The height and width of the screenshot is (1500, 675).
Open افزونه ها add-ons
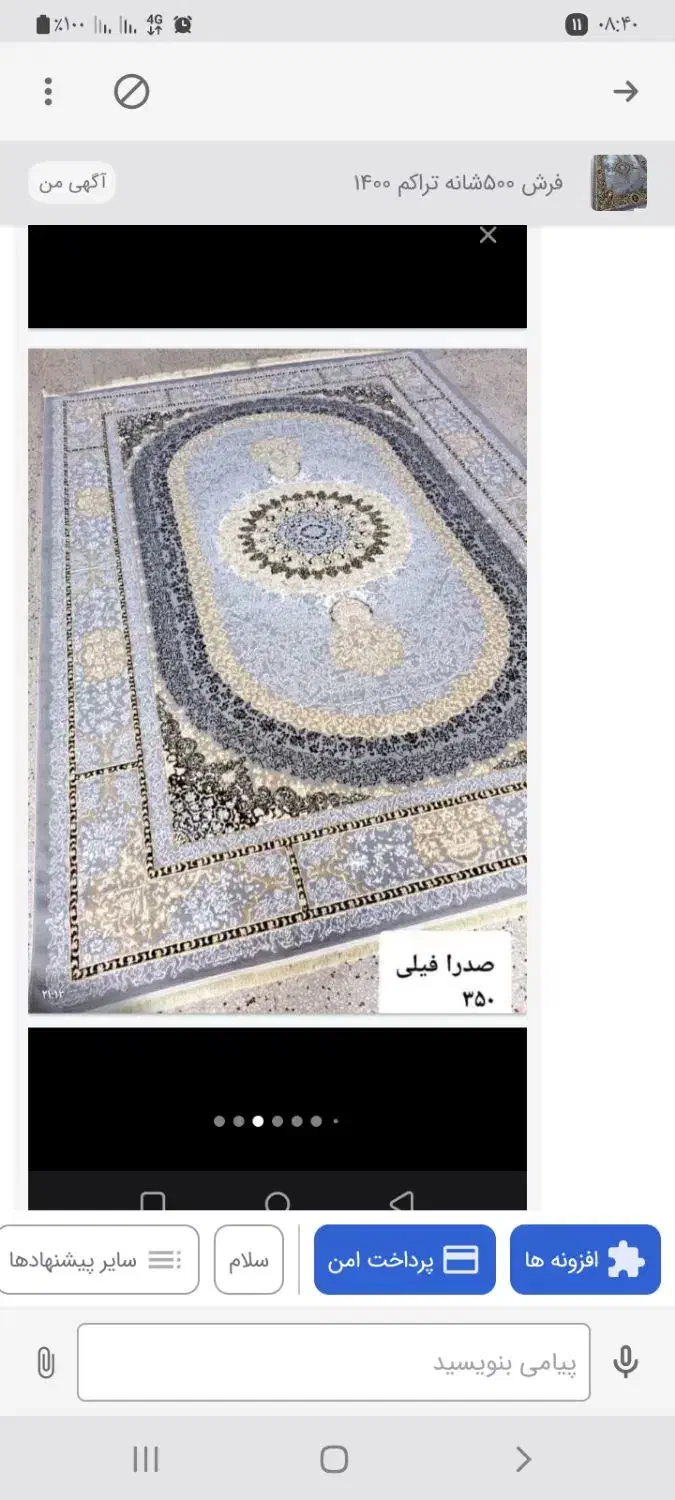(x=585, y=1260)
